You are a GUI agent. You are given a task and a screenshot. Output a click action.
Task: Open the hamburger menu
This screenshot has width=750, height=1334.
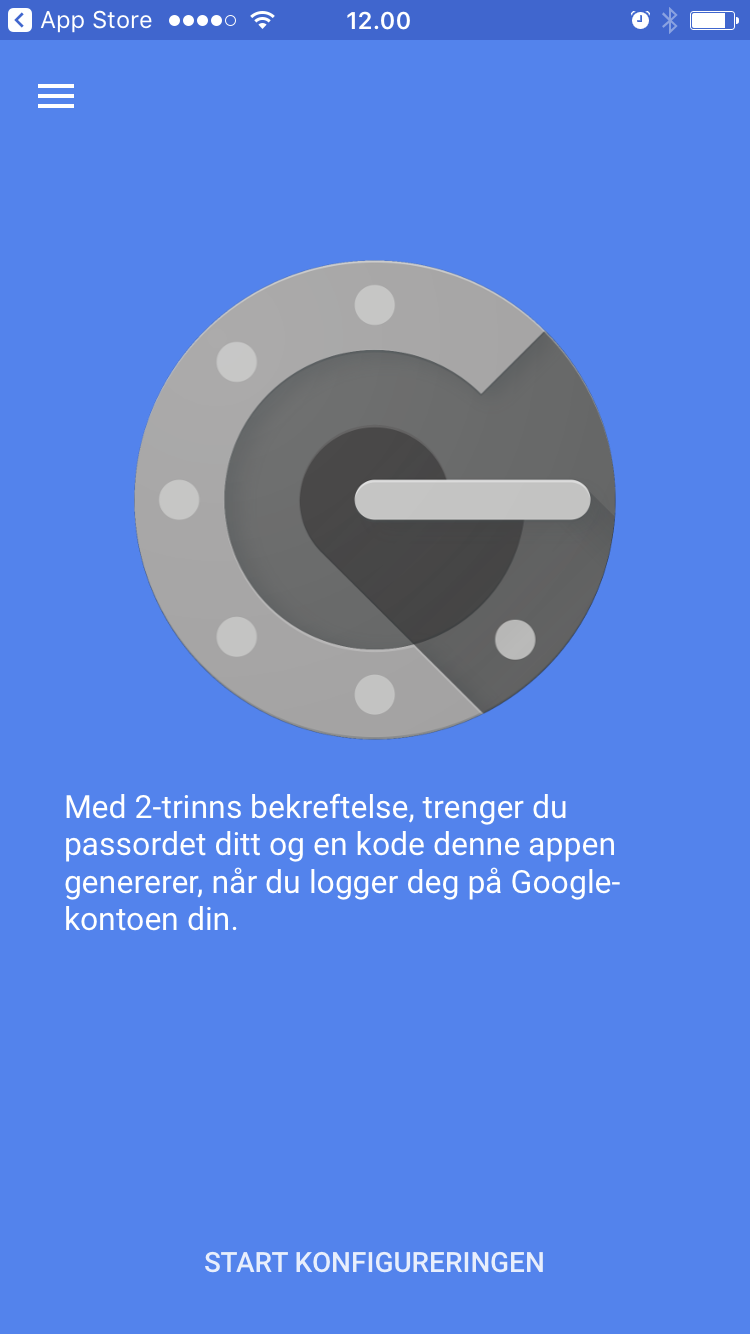(56, 95)
